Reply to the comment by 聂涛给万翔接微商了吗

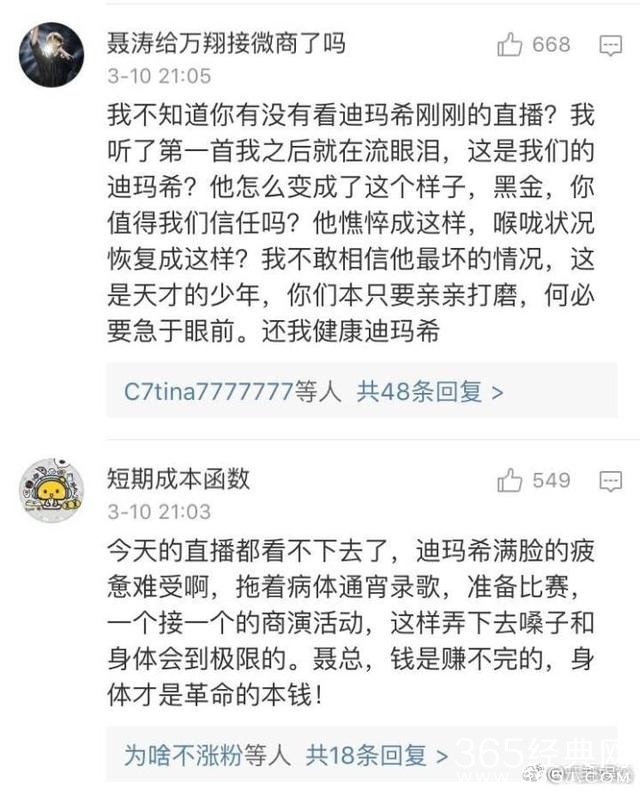(610, 45)
